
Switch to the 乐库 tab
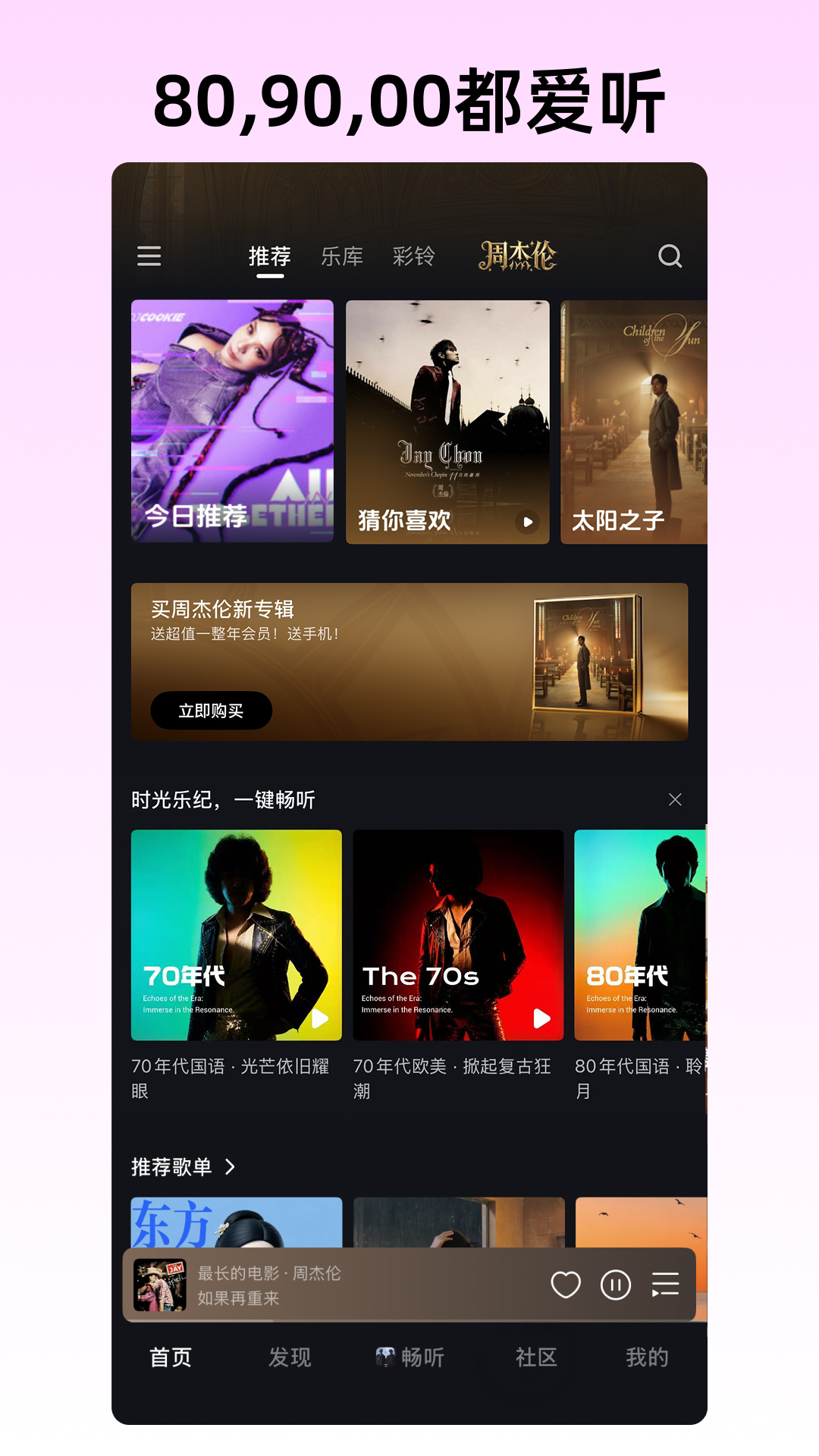click(342, 256)
